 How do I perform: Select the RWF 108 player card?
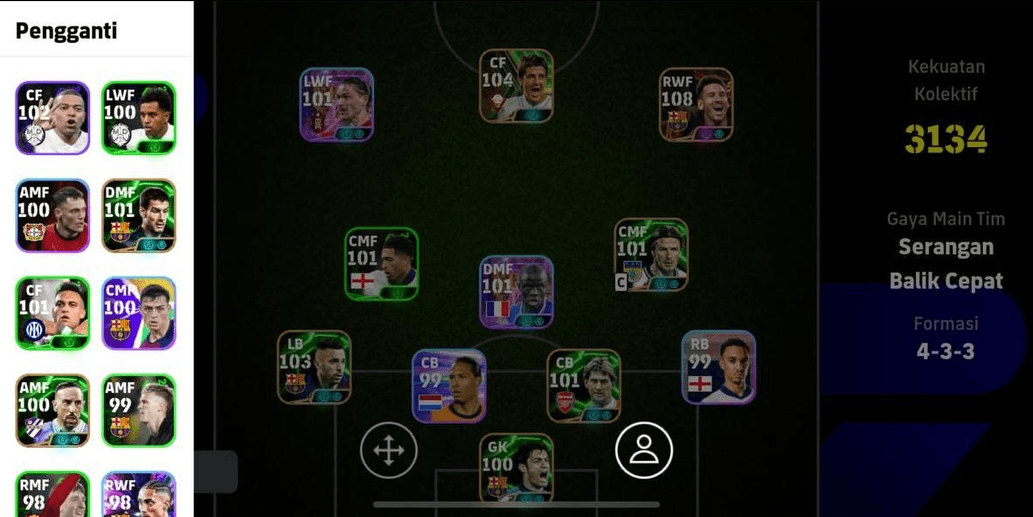point(696,104)
